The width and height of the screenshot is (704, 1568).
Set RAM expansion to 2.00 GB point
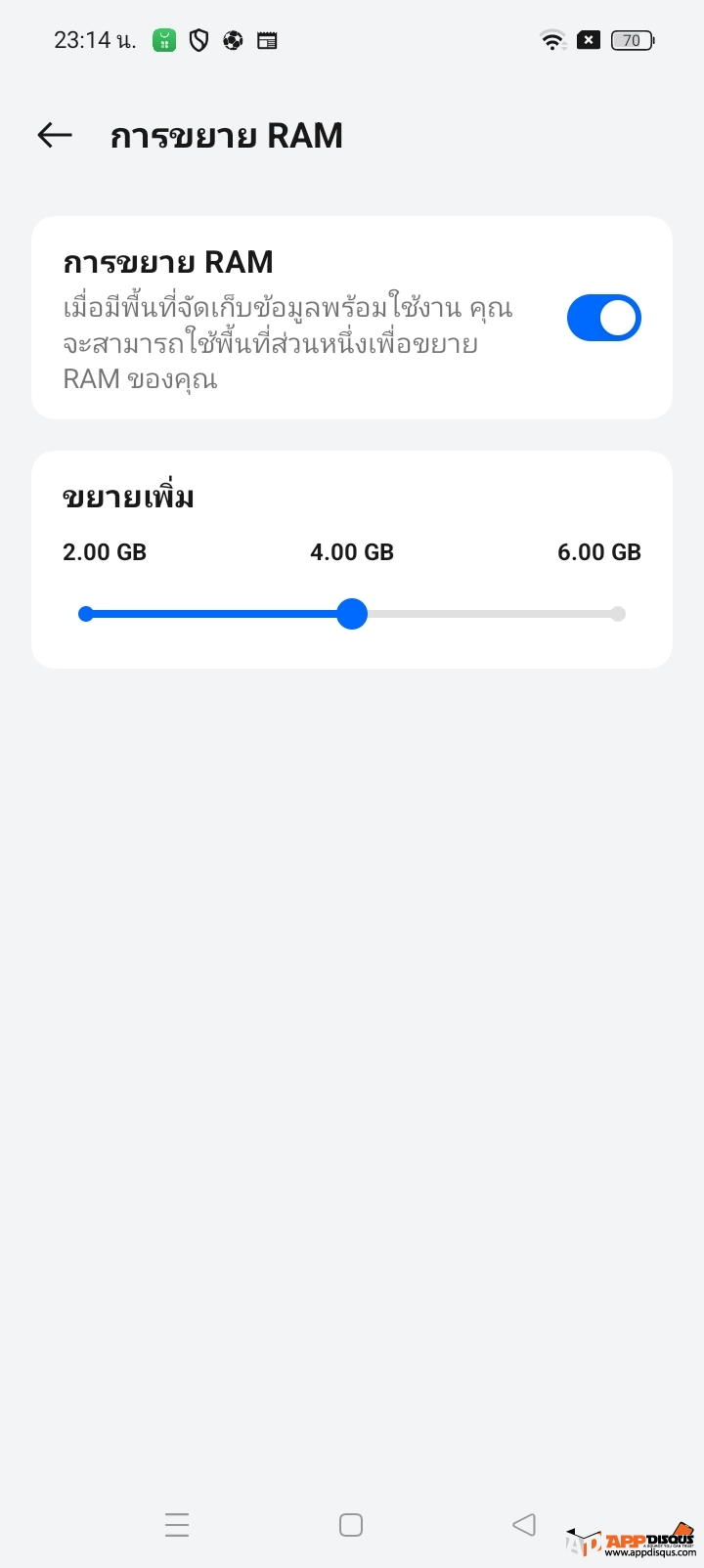point(86,614)
